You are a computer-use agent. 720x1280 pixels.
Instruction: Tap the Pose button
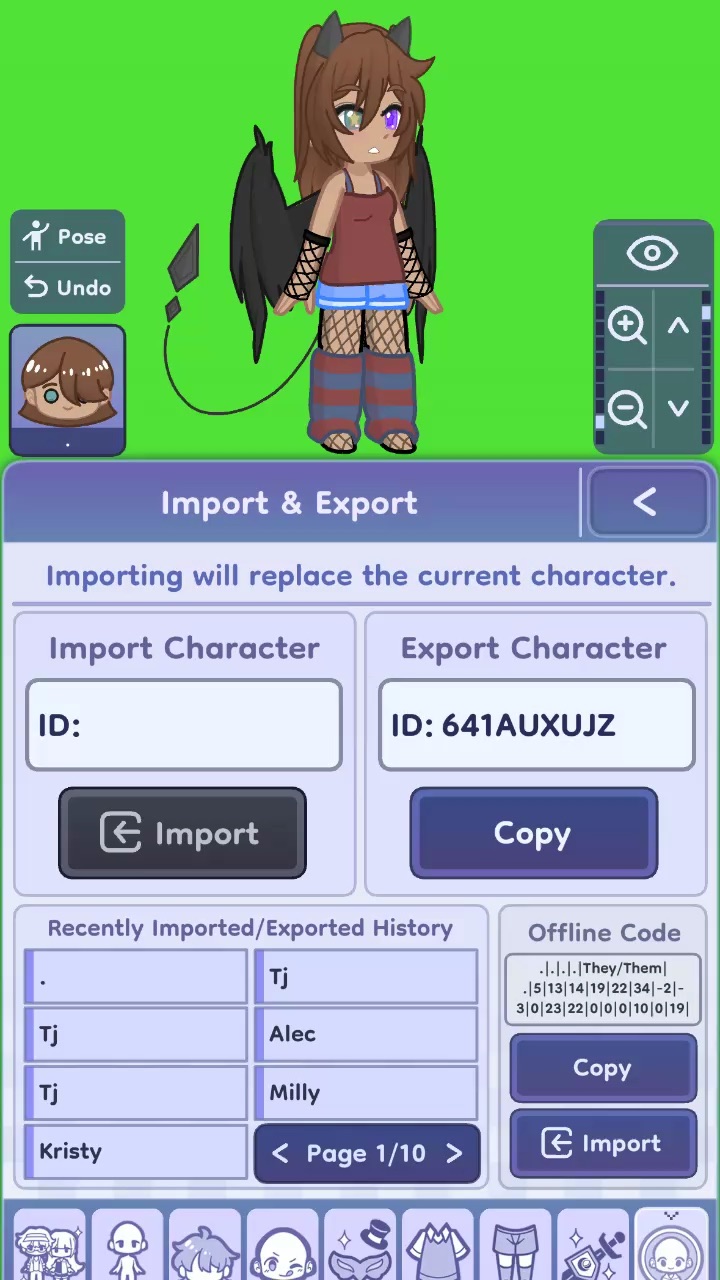click(x=67, y=237)
